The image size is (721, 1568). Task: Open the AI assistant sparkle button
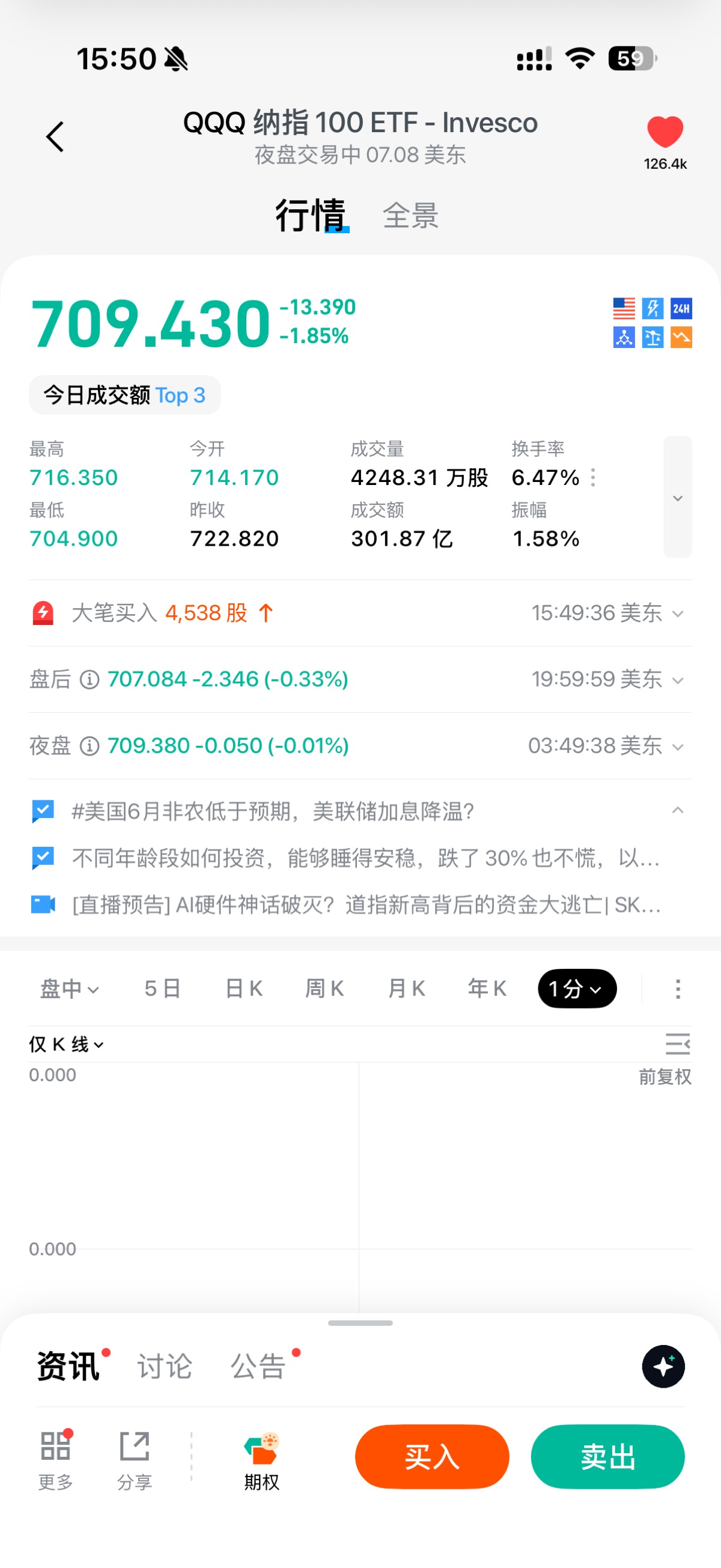pyautogui.click(x=663, y=1367)
